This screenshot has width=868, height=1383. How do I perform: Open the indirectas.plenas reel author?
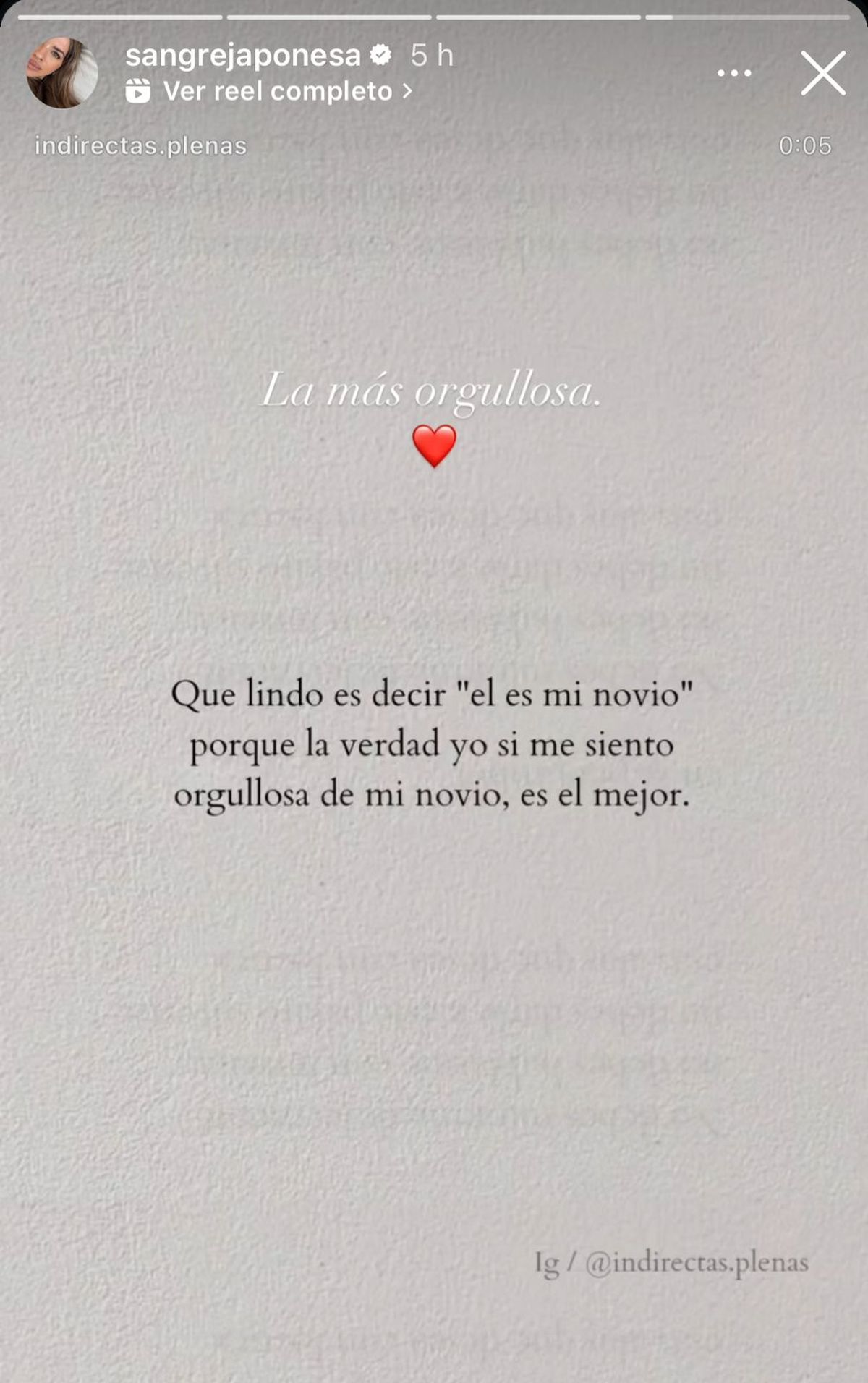tap(141, 146)
